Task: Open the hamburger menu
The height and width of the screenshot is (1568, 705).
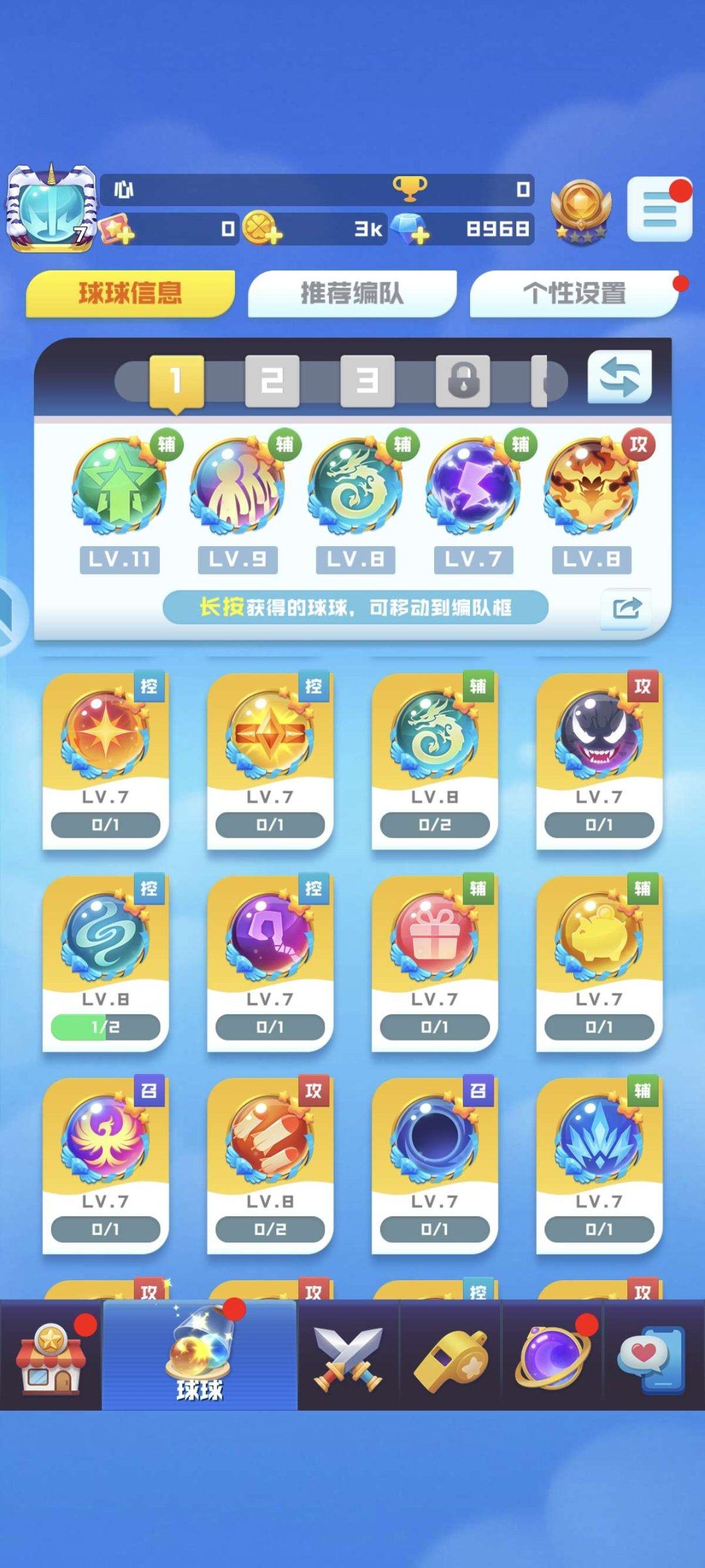Action: [659, 210]
